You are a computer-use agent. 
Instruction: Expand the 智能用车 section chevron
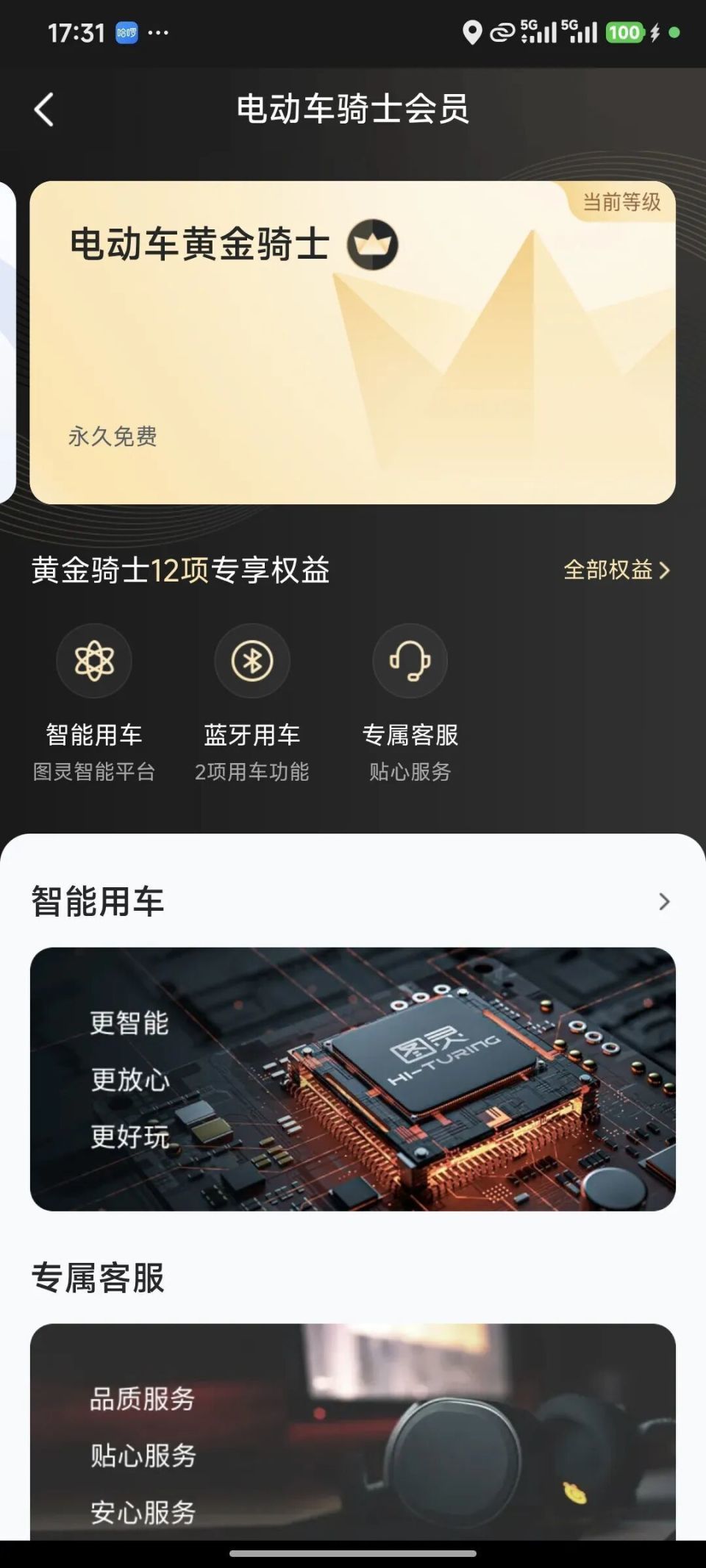[x=664, y=902]
